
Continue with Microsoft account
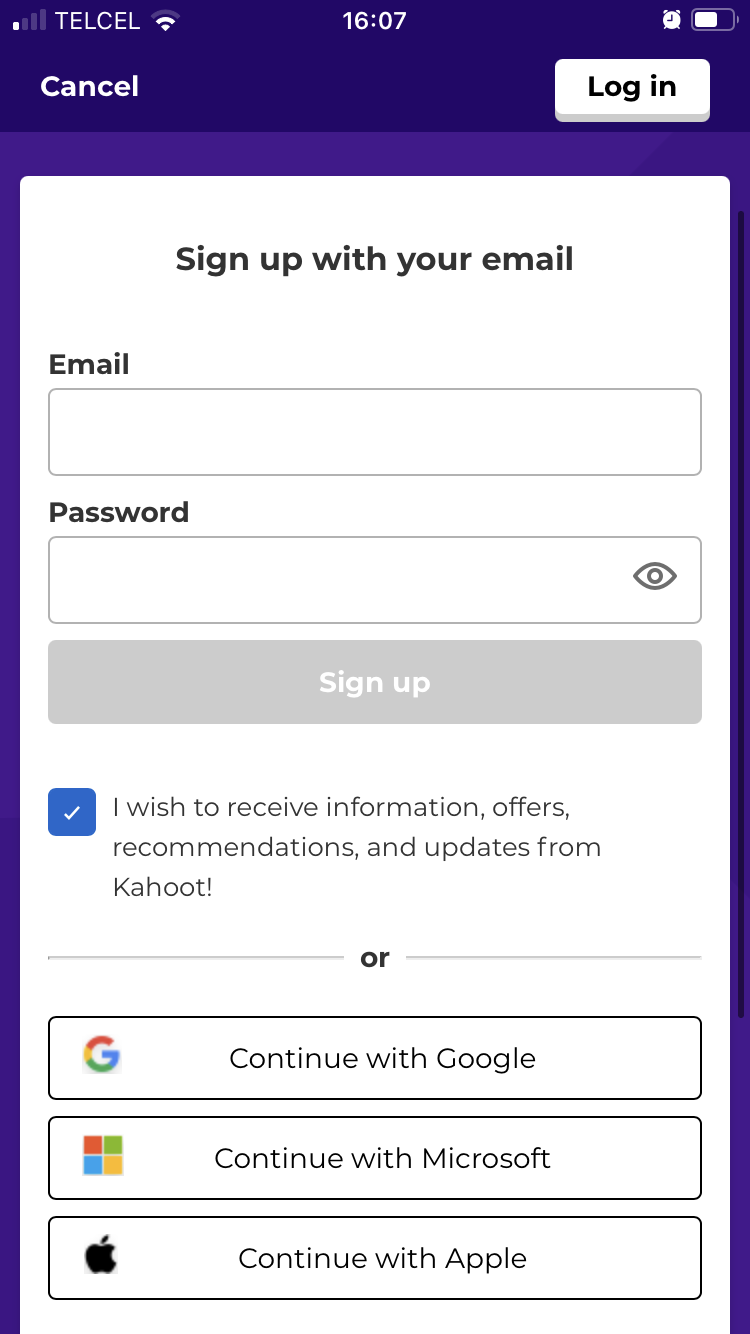374,1158
